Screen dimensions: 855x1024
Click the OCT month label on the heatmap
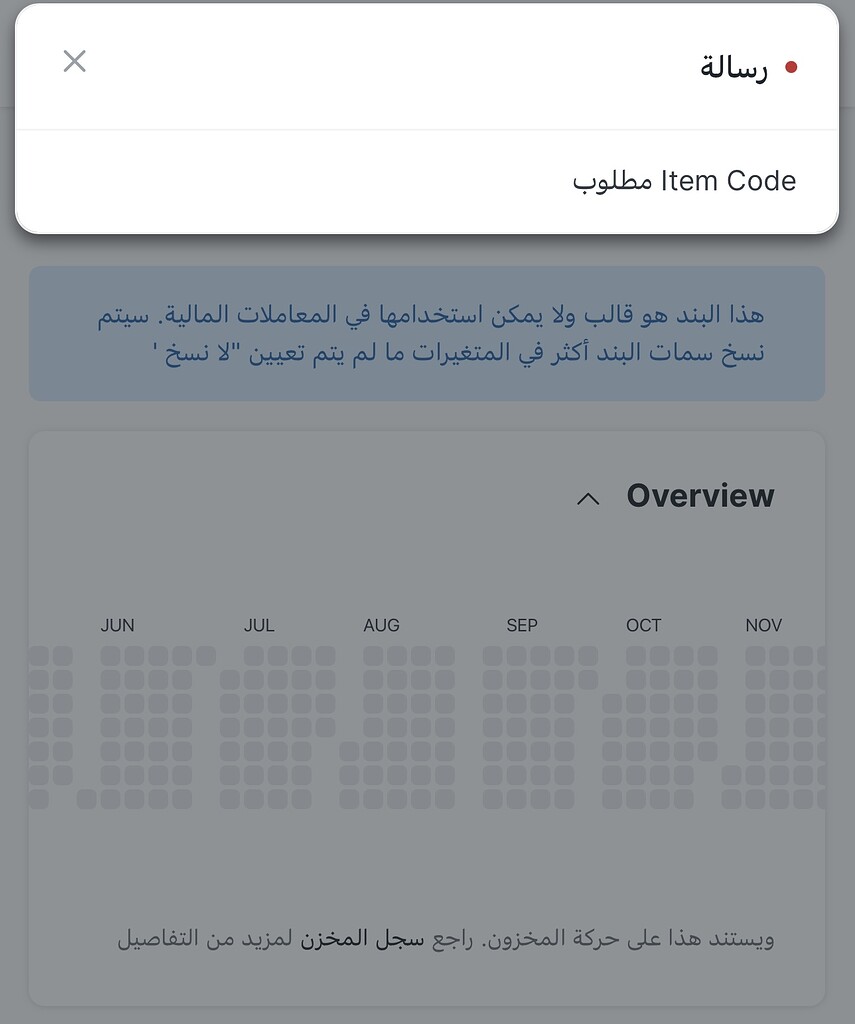[x=643, y=625]
